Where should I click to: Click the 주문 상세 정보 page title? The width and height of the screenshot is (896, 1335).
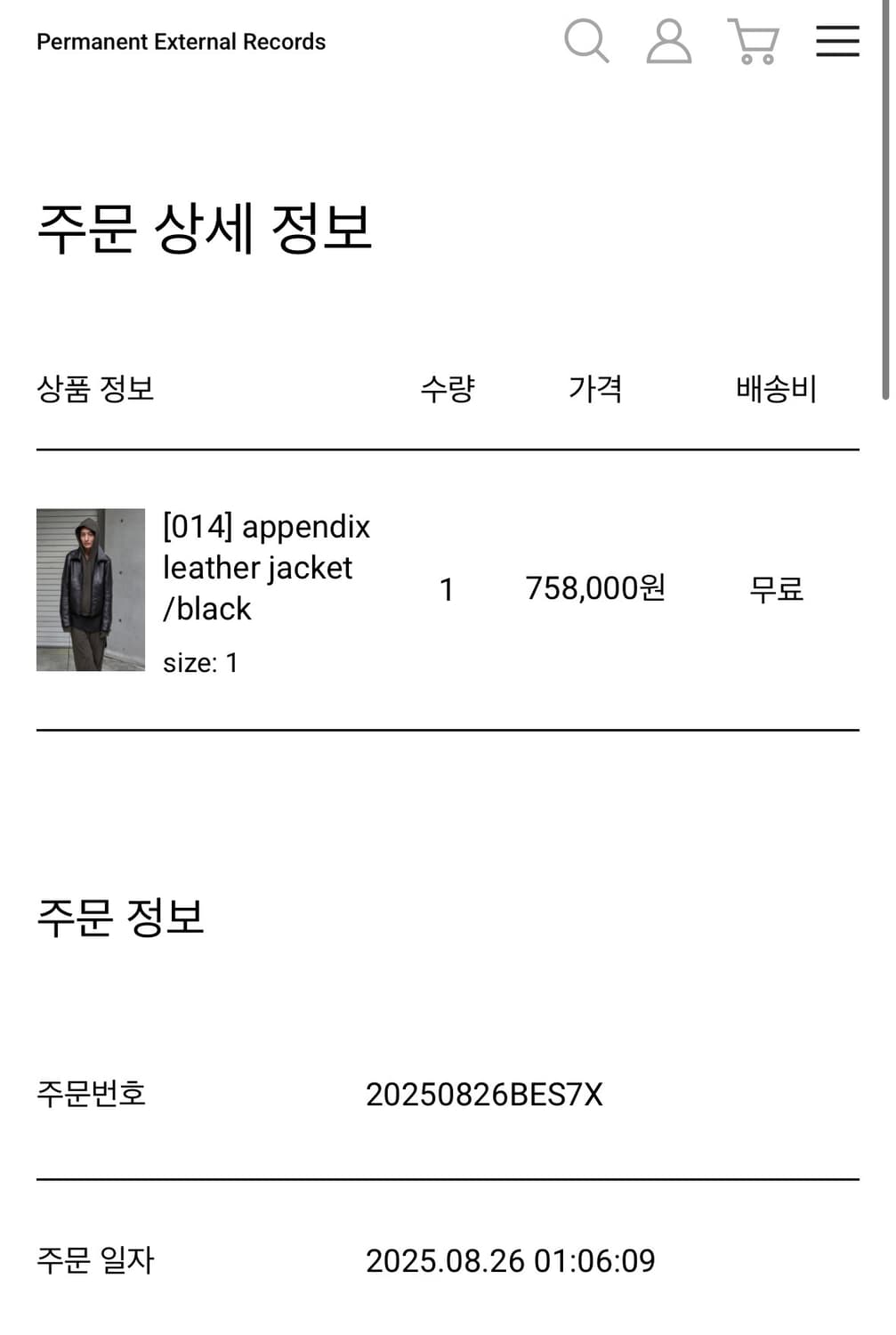click(x=203, y=227)
